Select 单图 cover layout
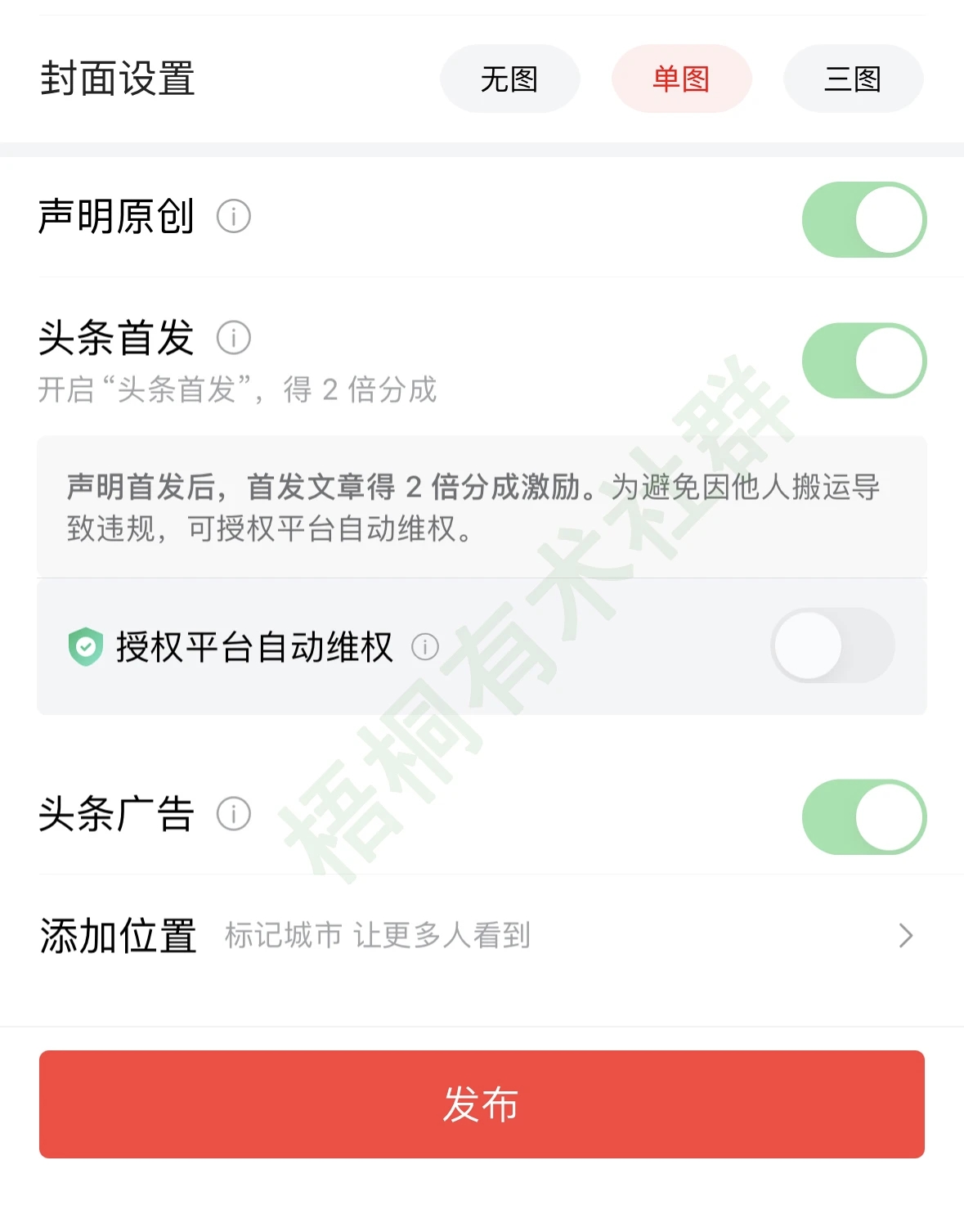This screenshot has height=1232, width=964. (x=681, y=78)
